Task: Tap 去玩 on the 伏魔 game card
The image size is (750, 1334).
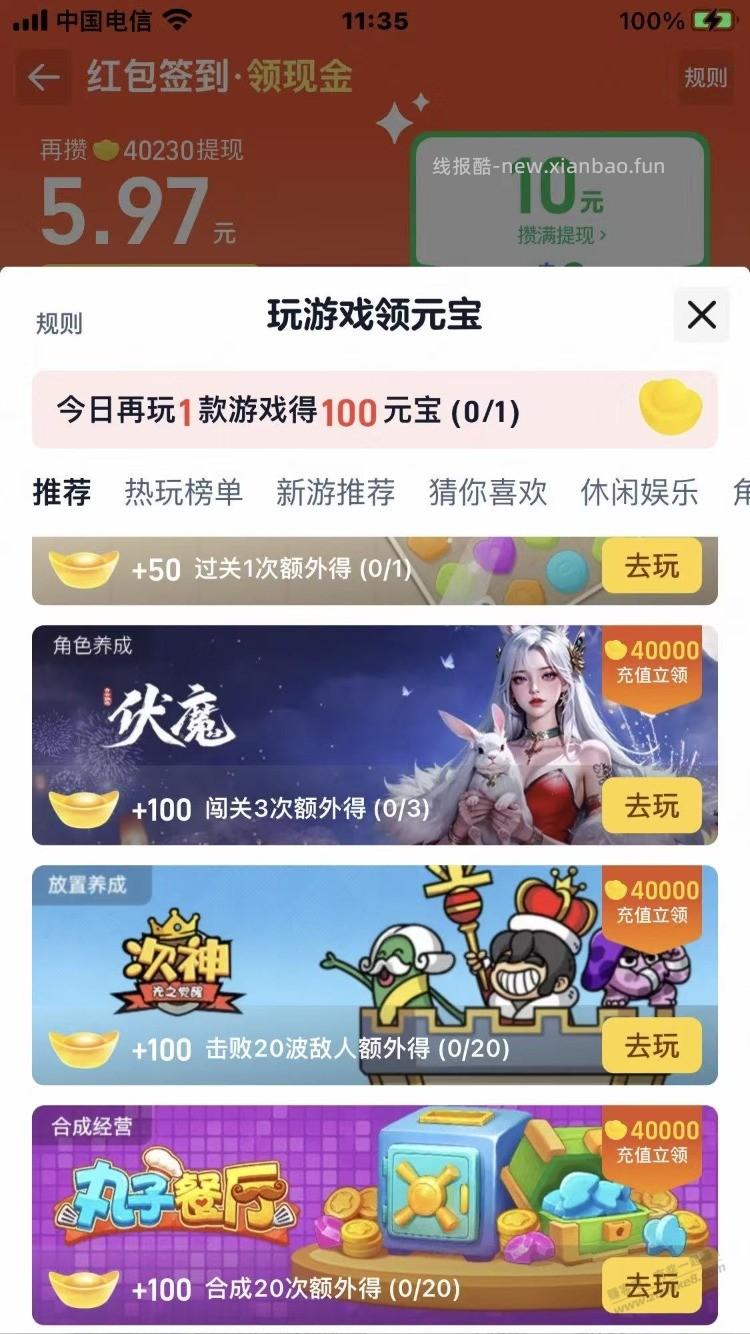Action: coord(651,807)
